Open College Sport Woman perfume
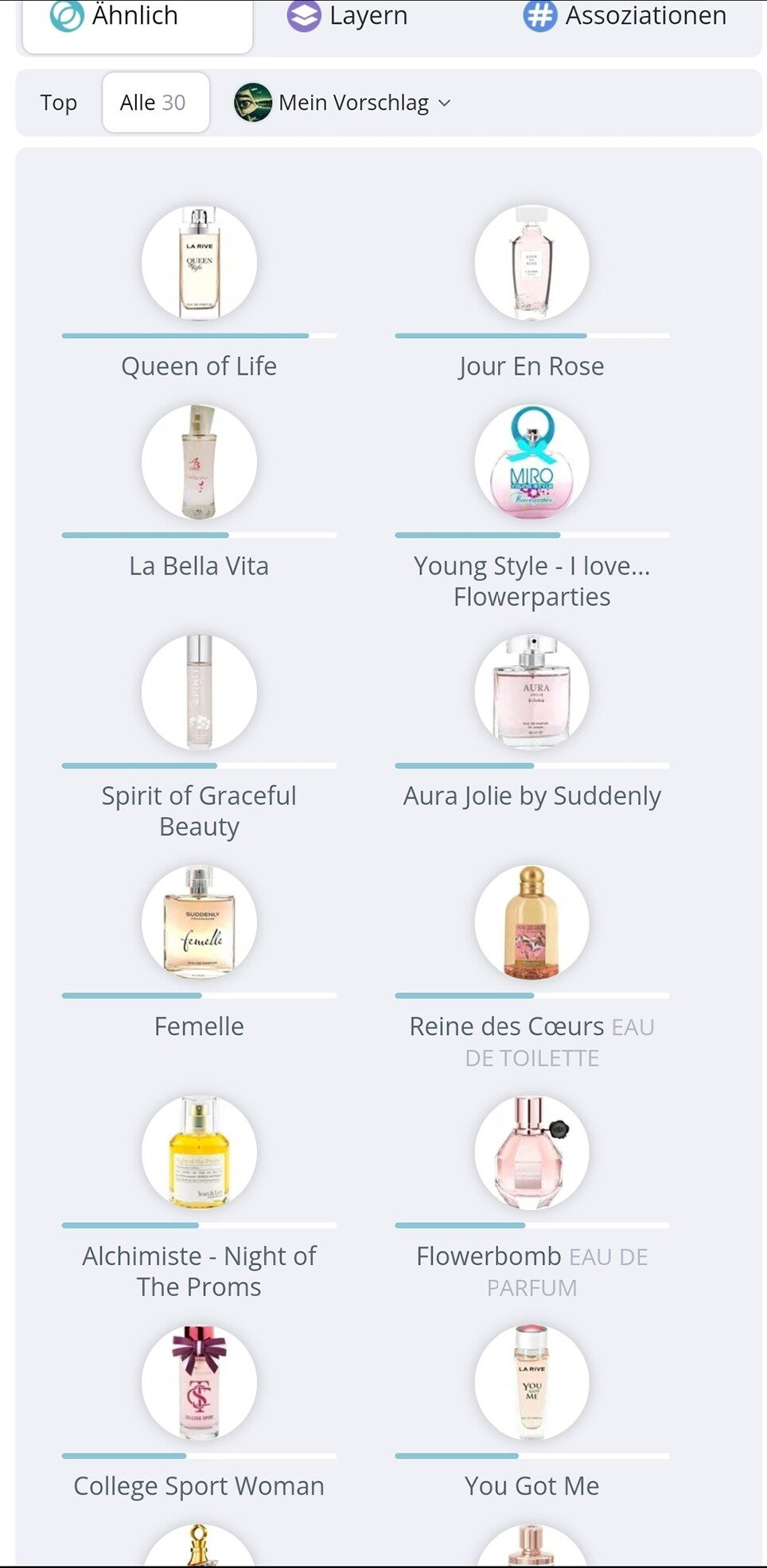Image resolution: width=767 pixels, height=1568 pixels. point(199,1413)
